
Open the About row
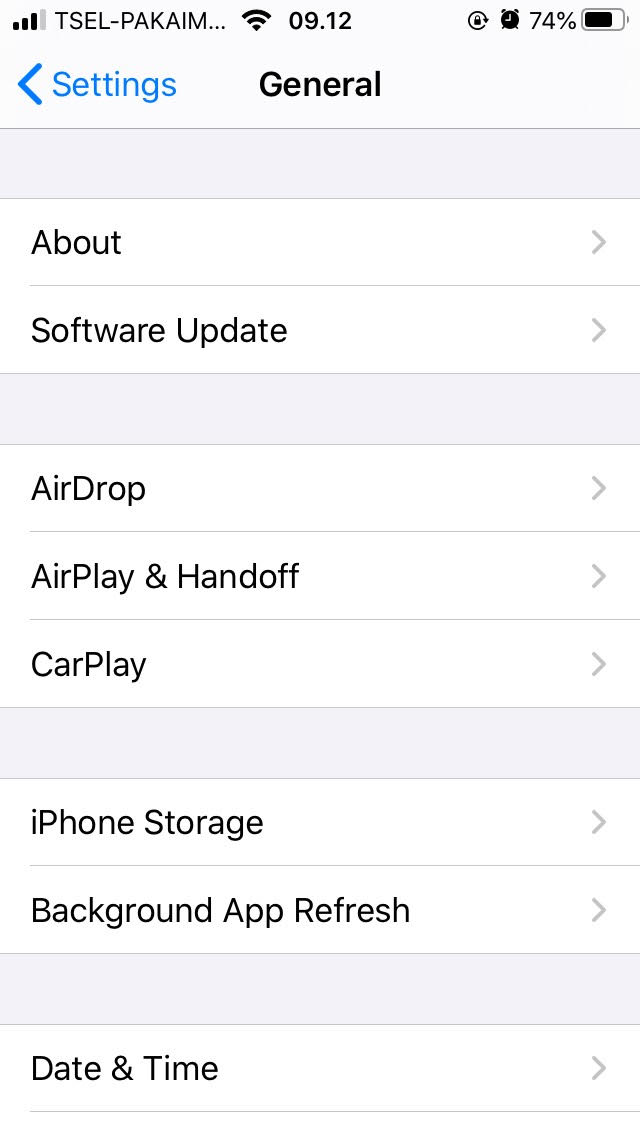[x=320, y=243]
